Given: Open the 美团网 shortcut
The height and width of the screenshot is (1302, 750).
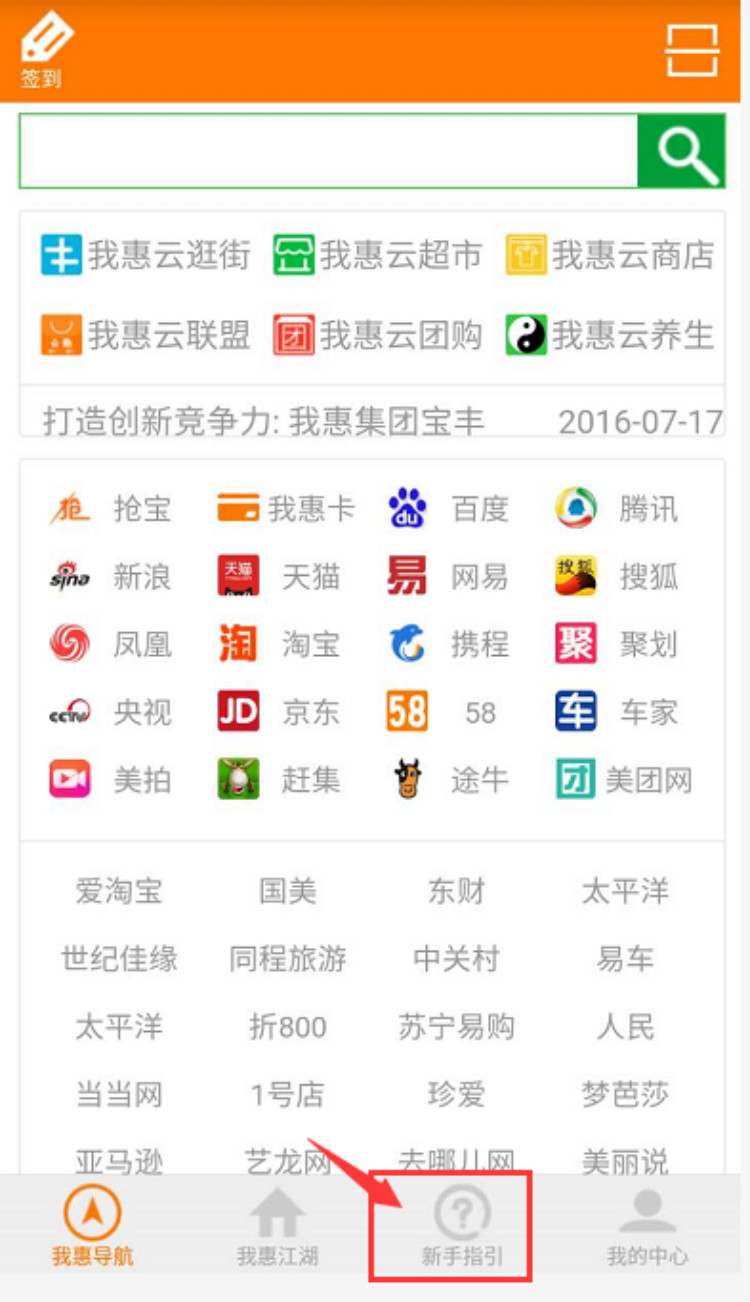Looking at the screenshot, I should pyautogui.click(x=624, y=780).
